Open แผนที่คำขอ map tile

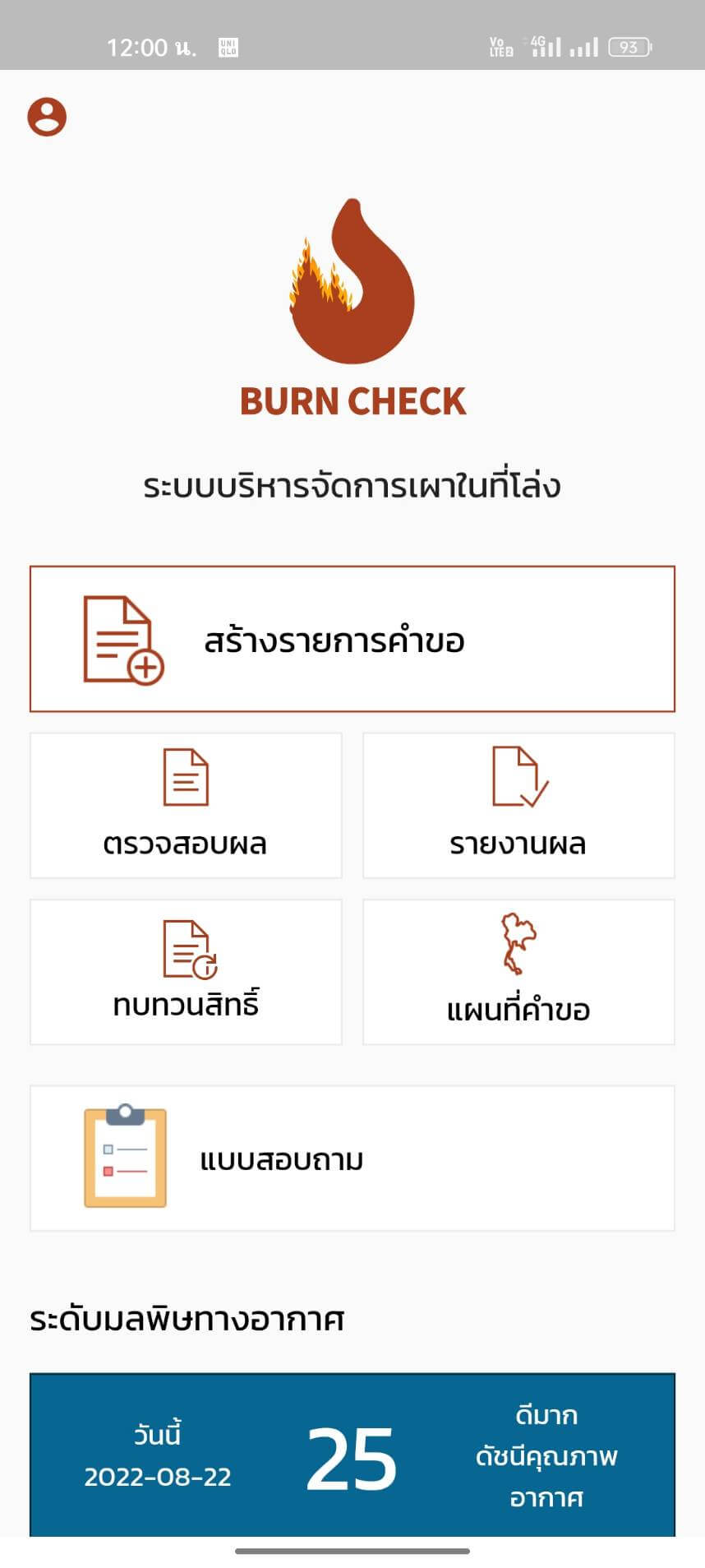point(518,972)
